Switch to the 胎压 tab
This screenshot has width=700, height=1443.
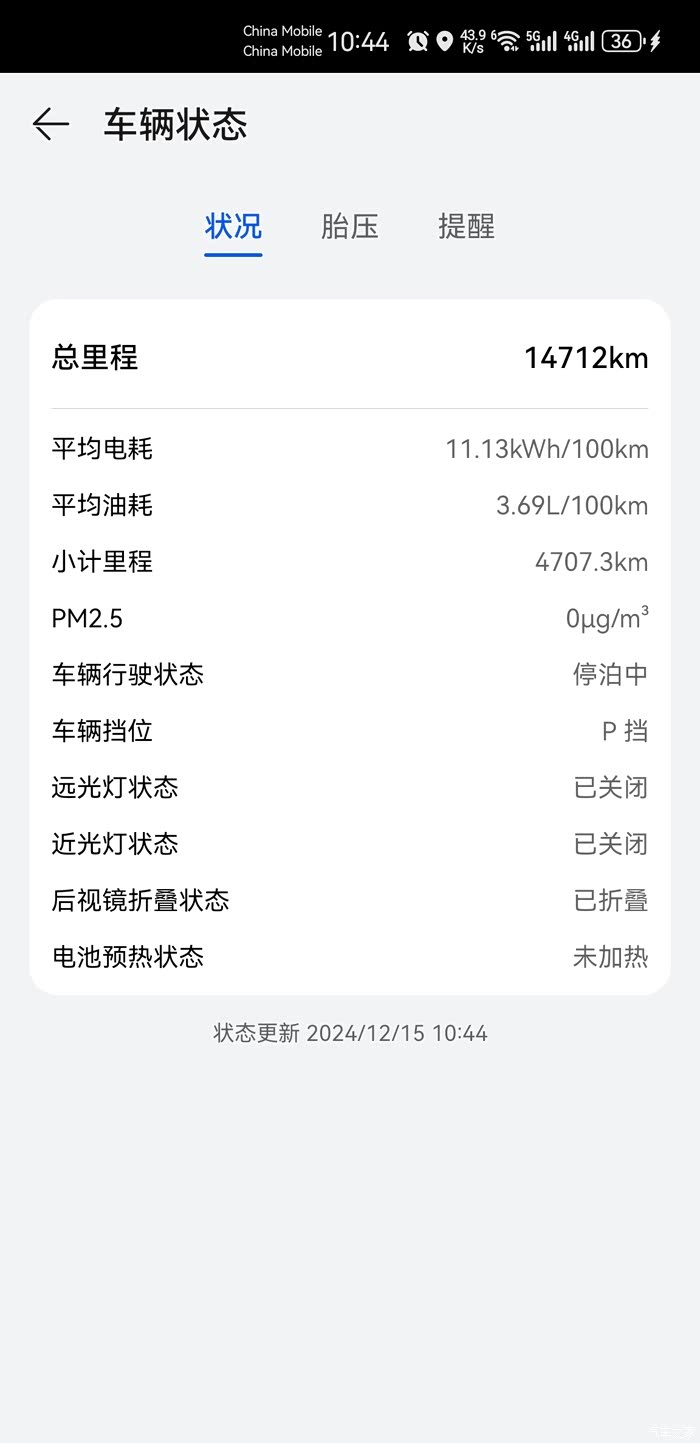349,226
